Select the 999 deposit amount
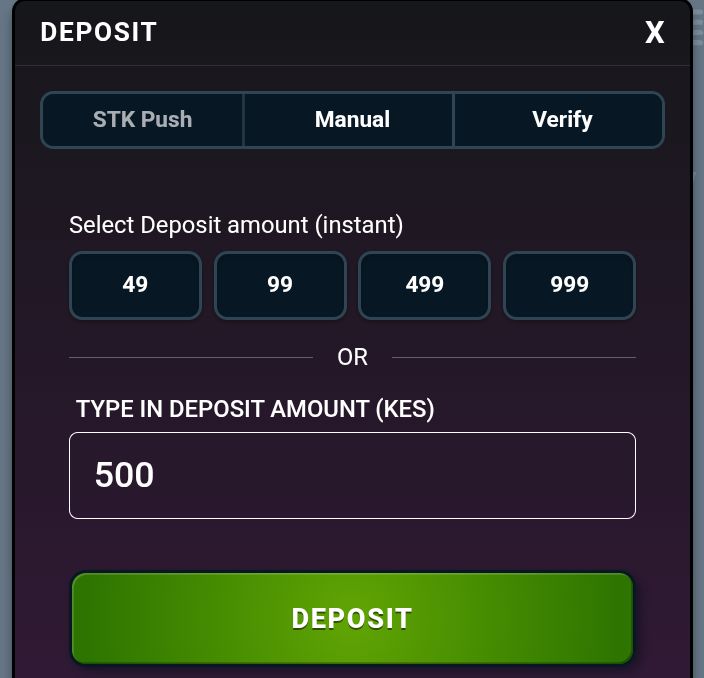 [569, 285]
